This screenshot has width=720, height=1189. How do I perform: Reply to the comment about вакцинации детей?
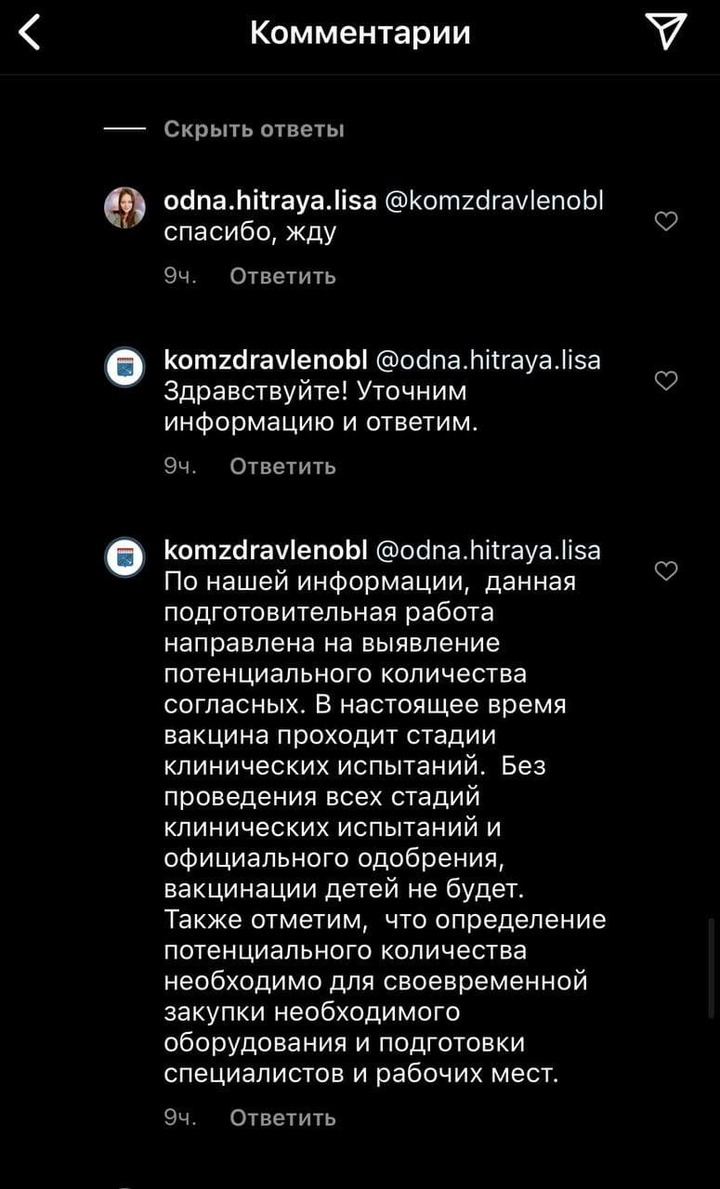point(282,1117)
